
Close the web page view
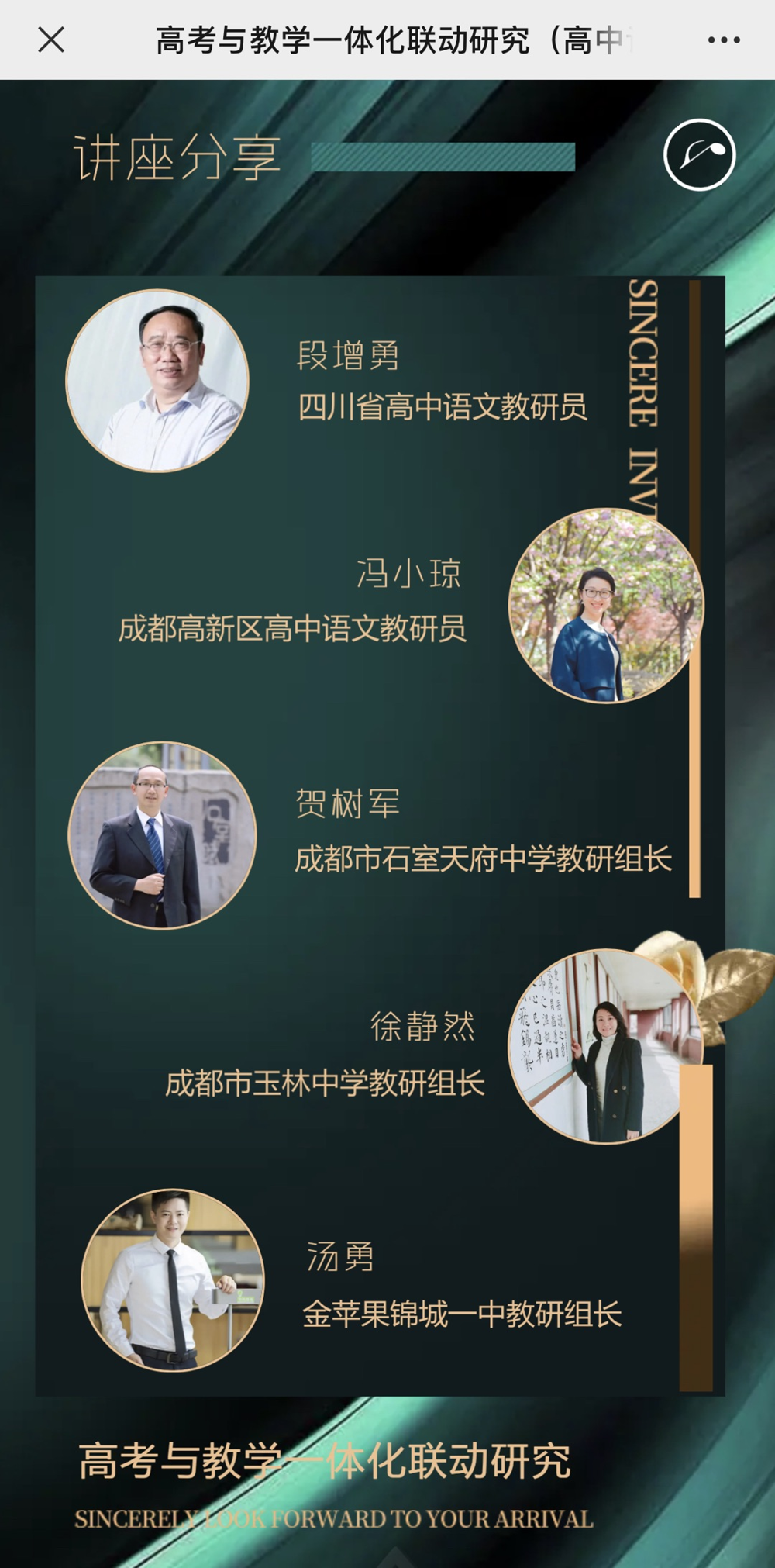click(x=51, y=40)
